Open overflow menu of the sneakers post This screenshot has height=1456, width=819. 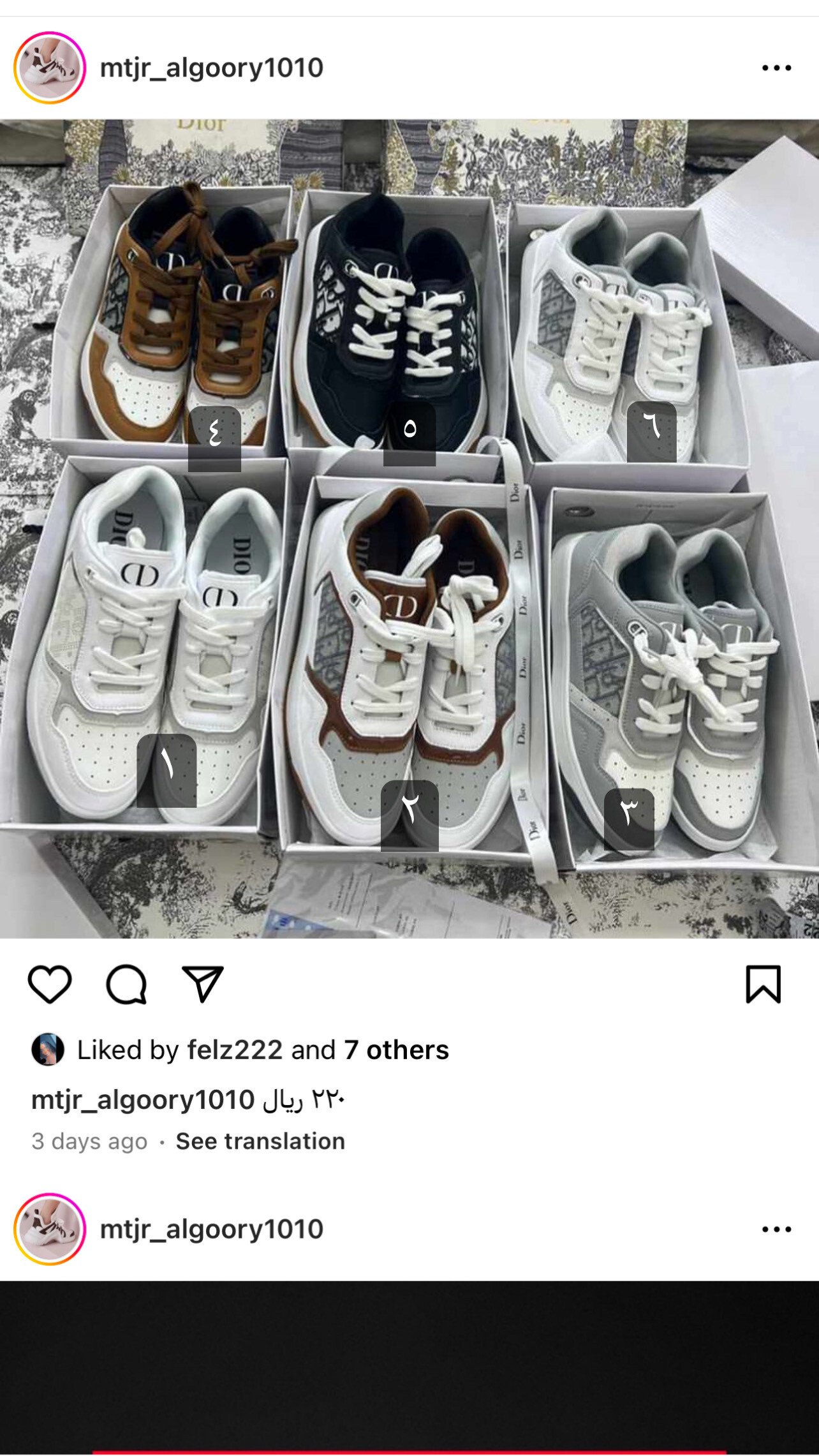776,68
